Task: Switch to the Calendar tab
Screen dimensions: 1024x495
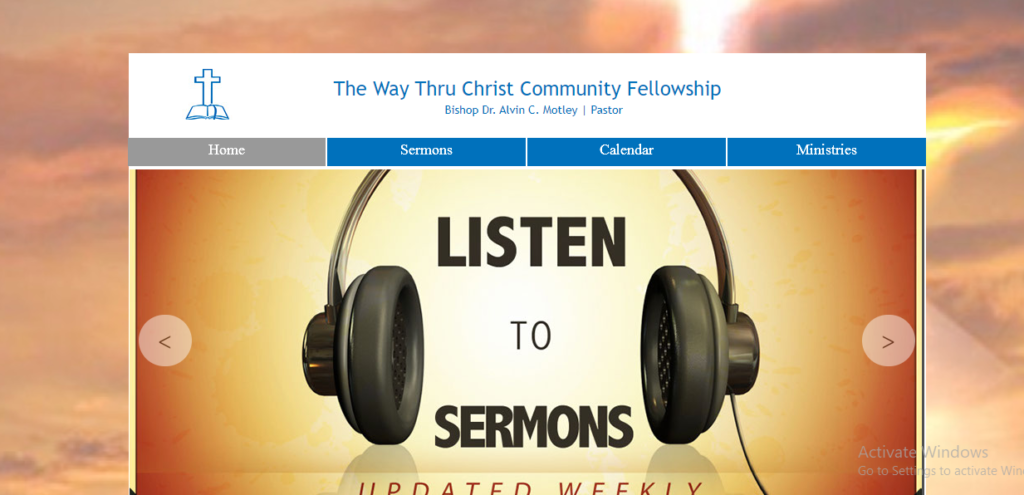Action: pos(626,151)
